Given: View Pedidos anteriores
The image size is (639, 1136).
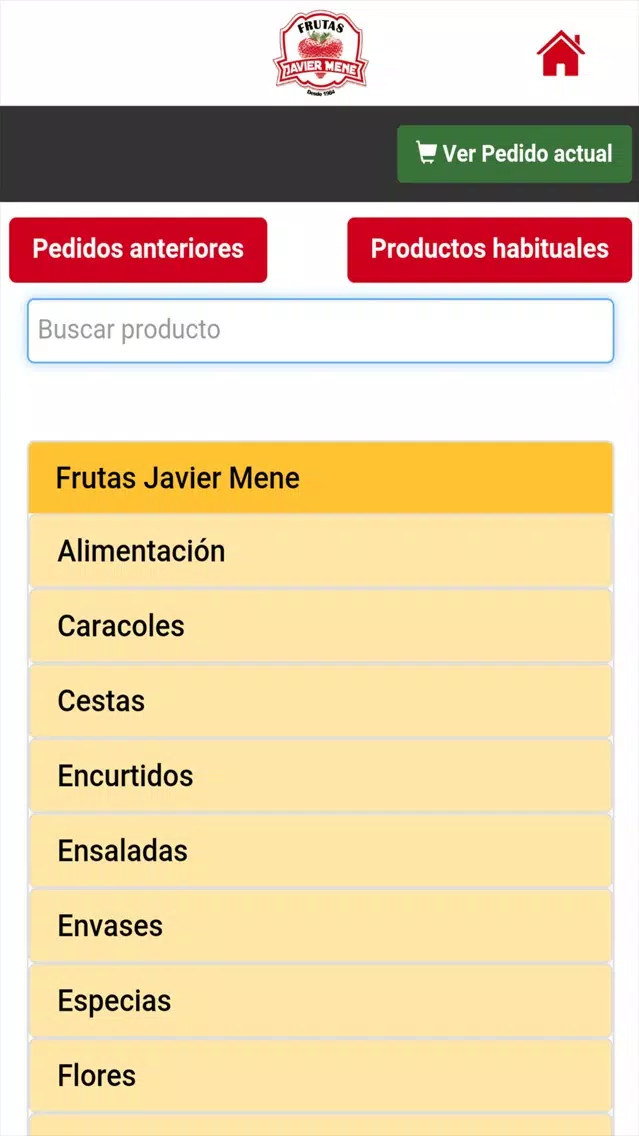Looking at the screenshot, I should [138, 249].
